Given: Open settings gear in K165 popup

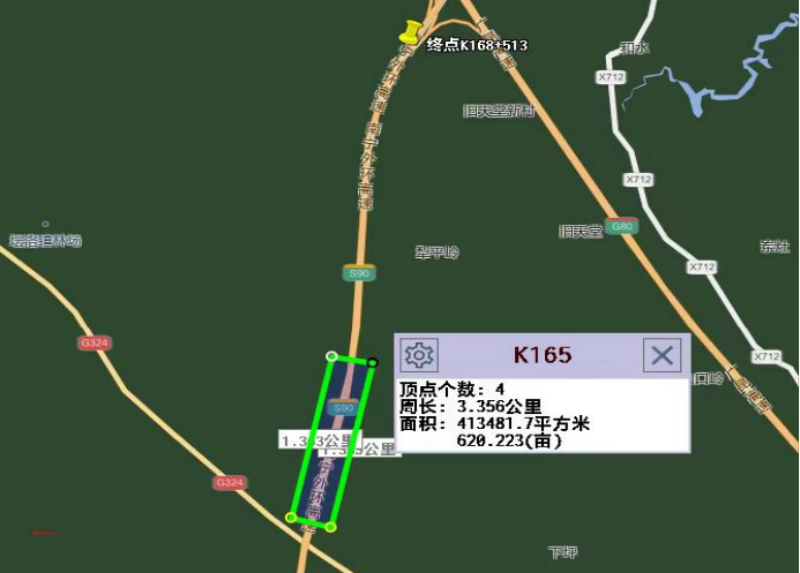Looking at the screenshot, I should coord(419,355).
